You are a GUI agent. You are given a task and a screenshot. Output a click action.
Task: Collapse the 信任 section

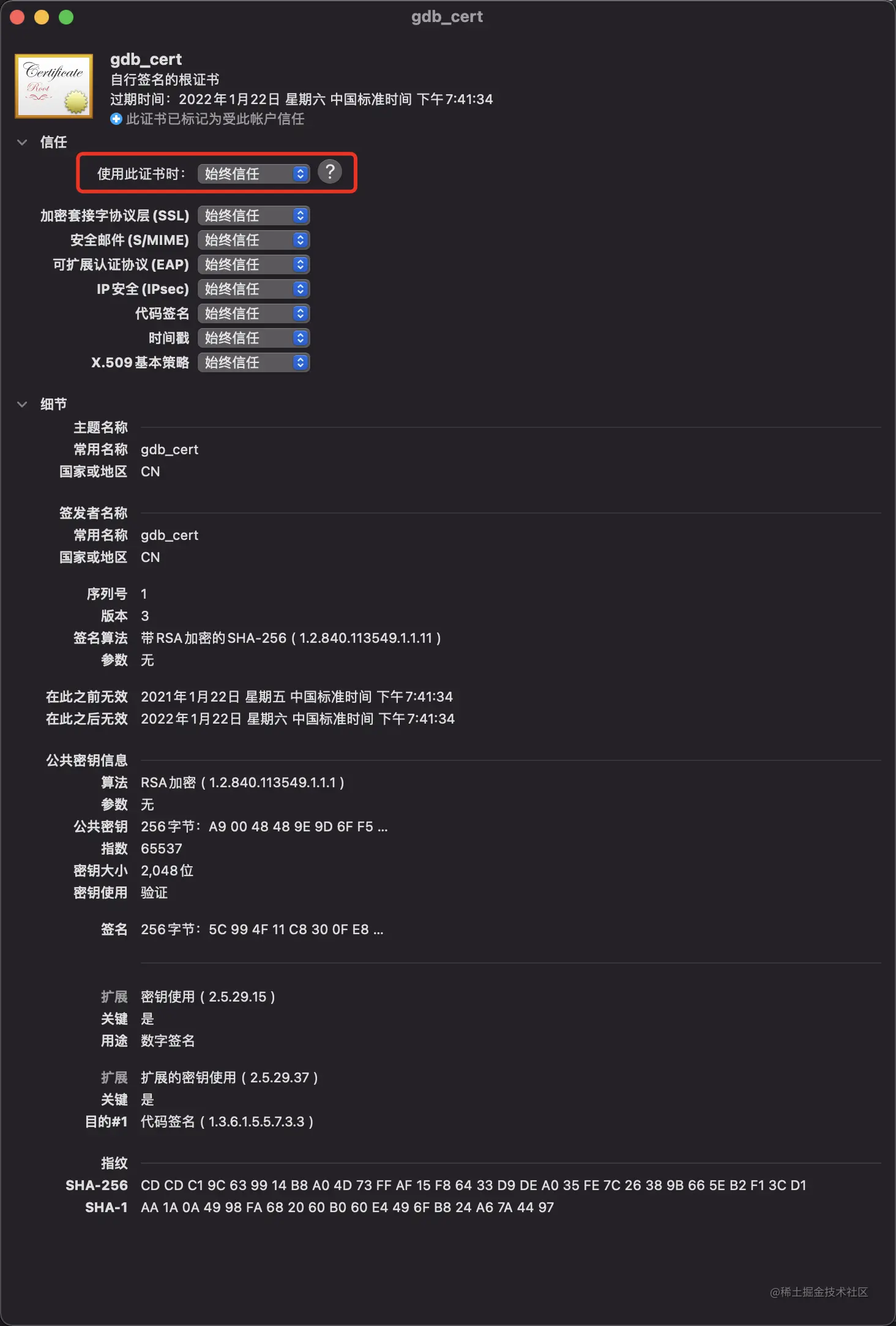point(23,142)
